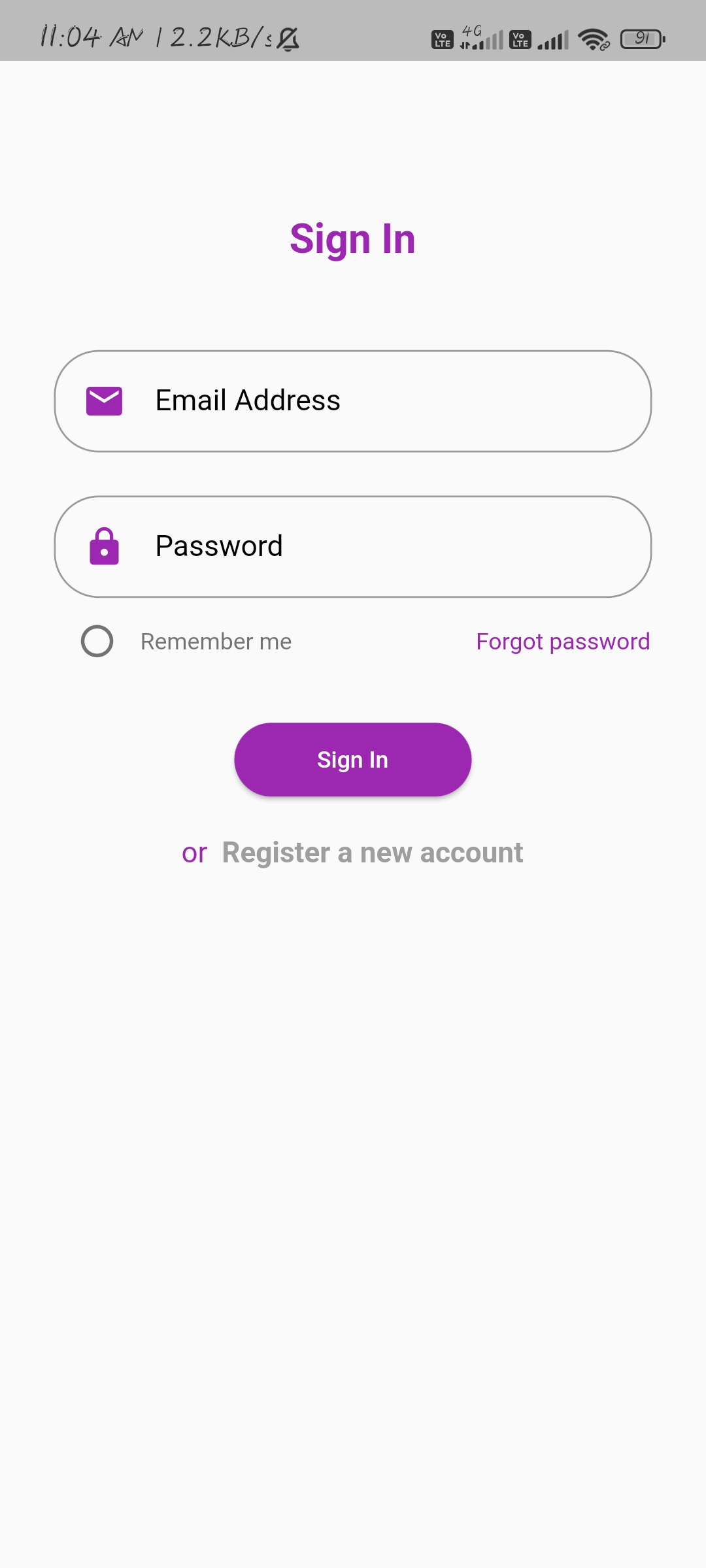Click Register a new account

372,852
